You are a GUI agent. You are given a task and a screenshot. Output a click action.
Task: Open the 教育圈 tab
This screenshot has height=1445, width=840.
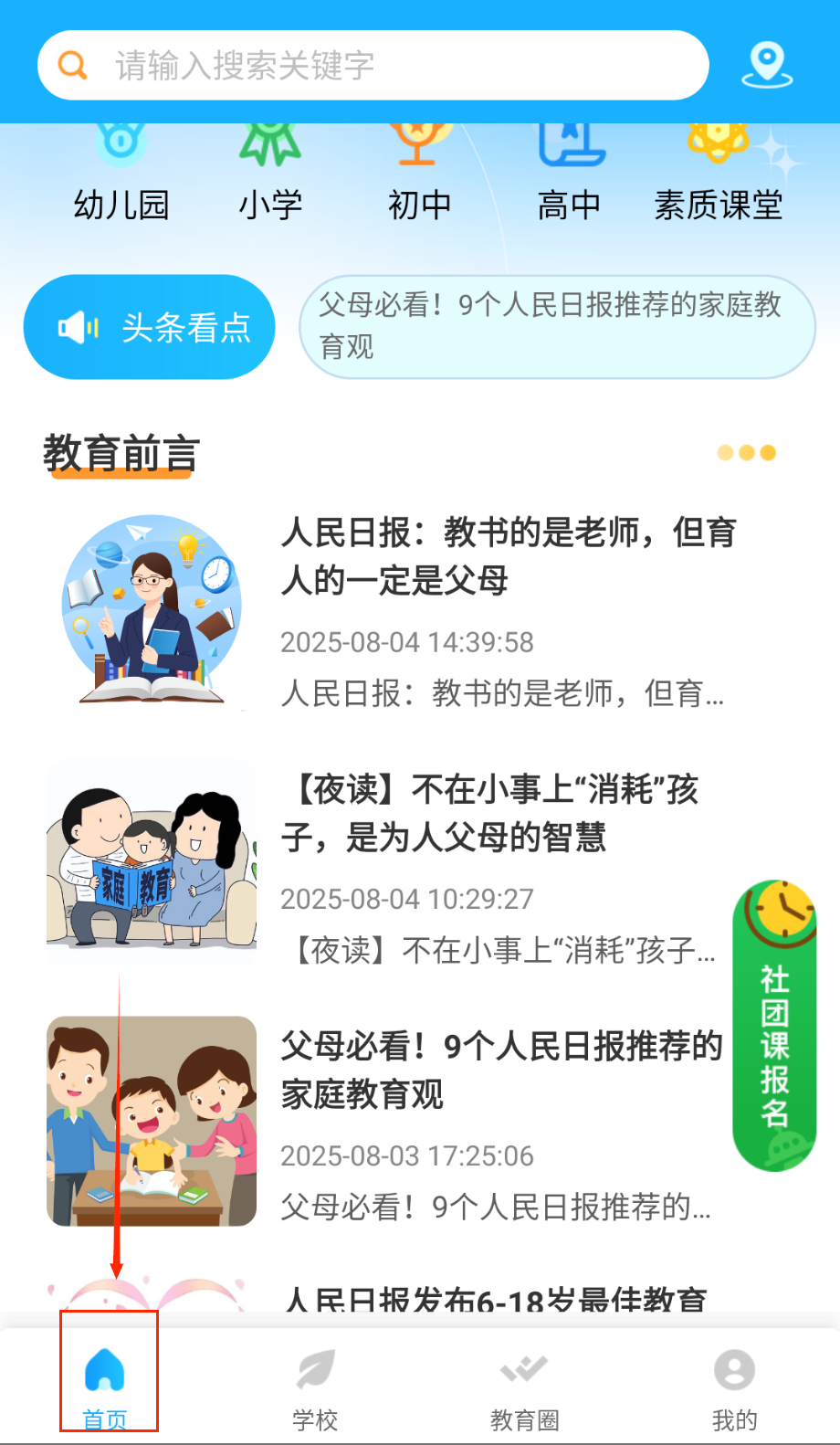pyautogui.click(x=525, y=1385)
